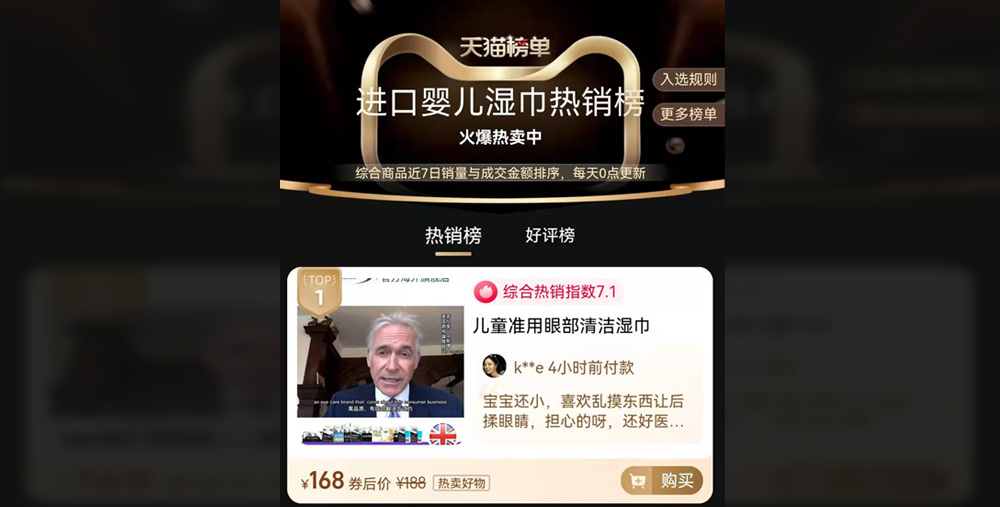The width and height of the screenshot is (1000, 507).
Task: Switch to the 好评榜 tab
Action: (550, 236)
